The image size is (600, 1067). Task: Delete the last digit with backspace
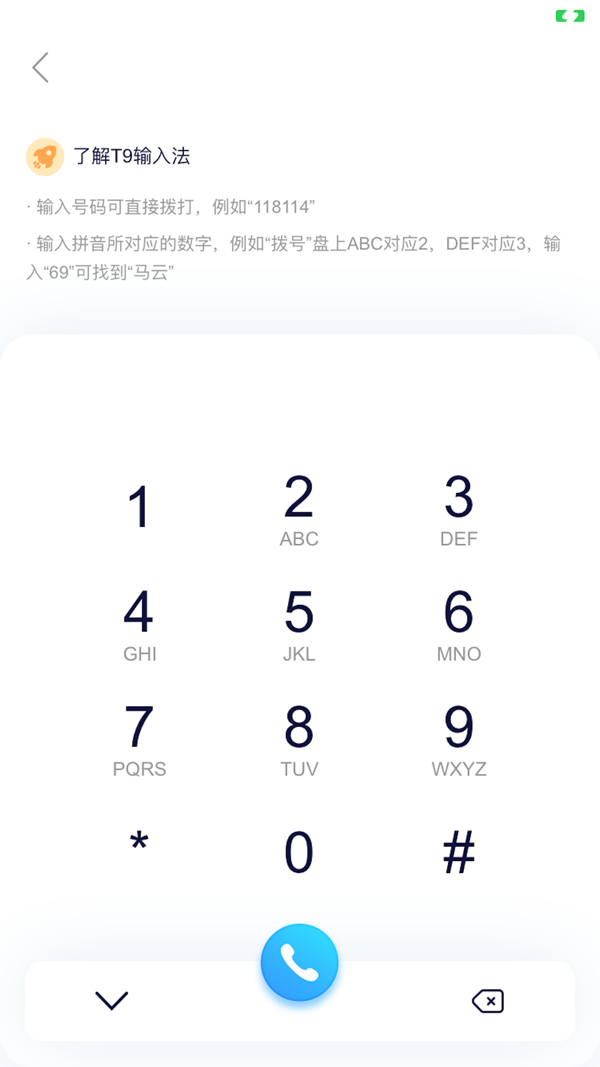pos(488,1001)
